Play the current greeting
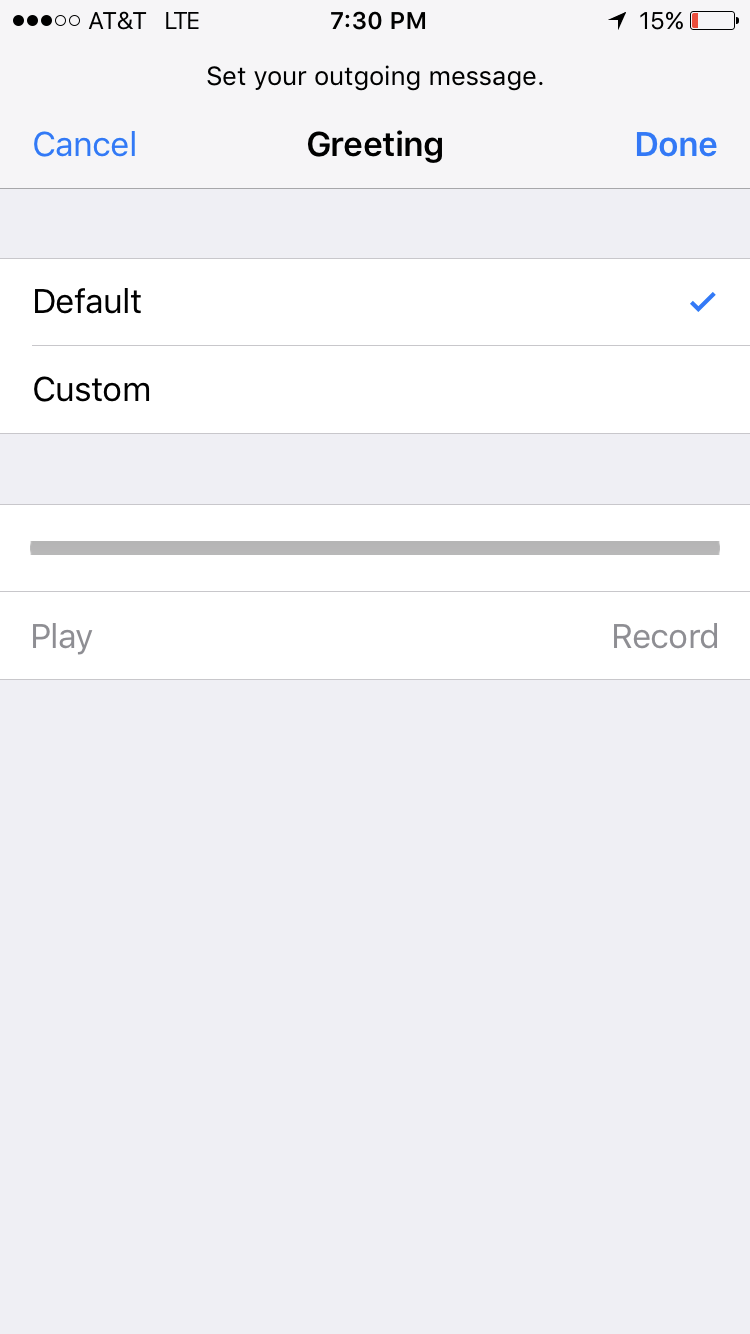 (62, 637)
